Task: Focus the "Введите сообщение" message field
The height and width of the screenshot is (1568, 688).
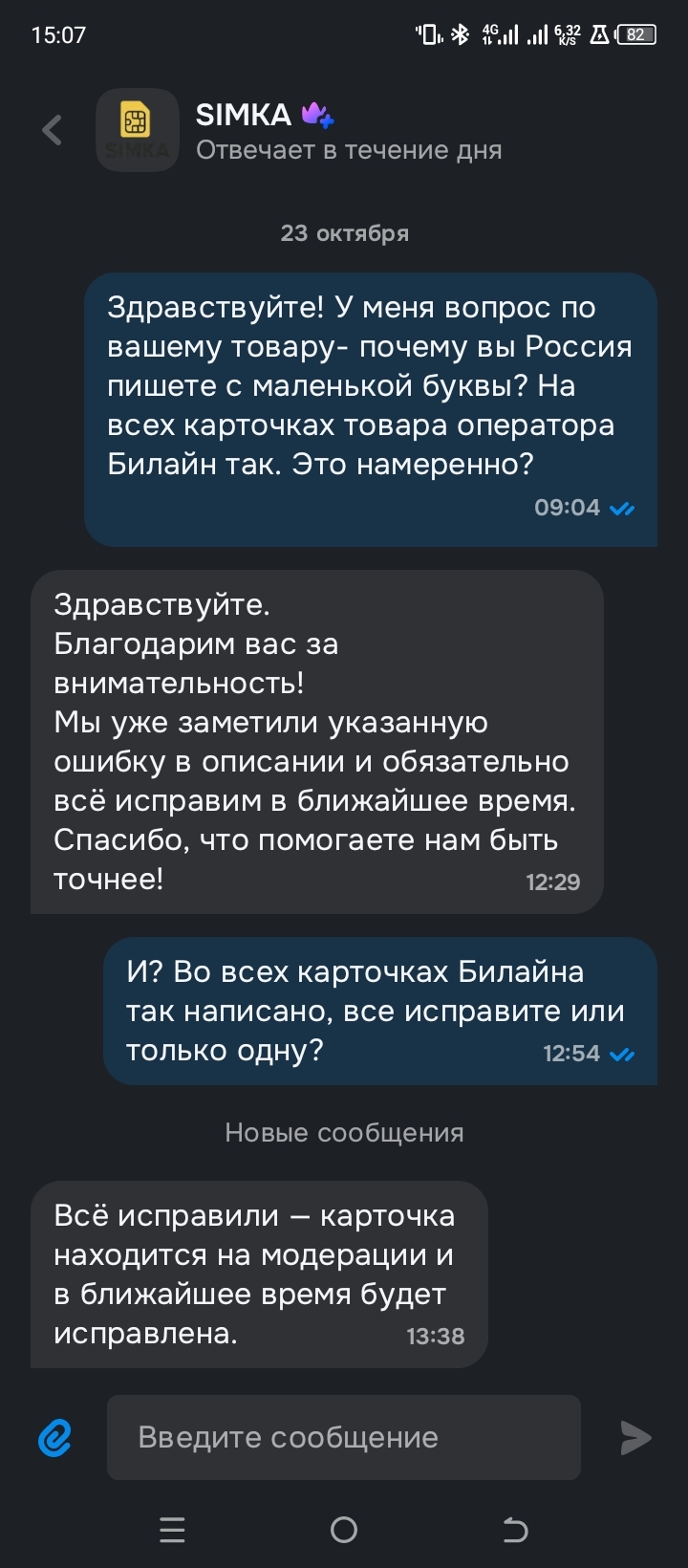Action: pos(344,1437)
